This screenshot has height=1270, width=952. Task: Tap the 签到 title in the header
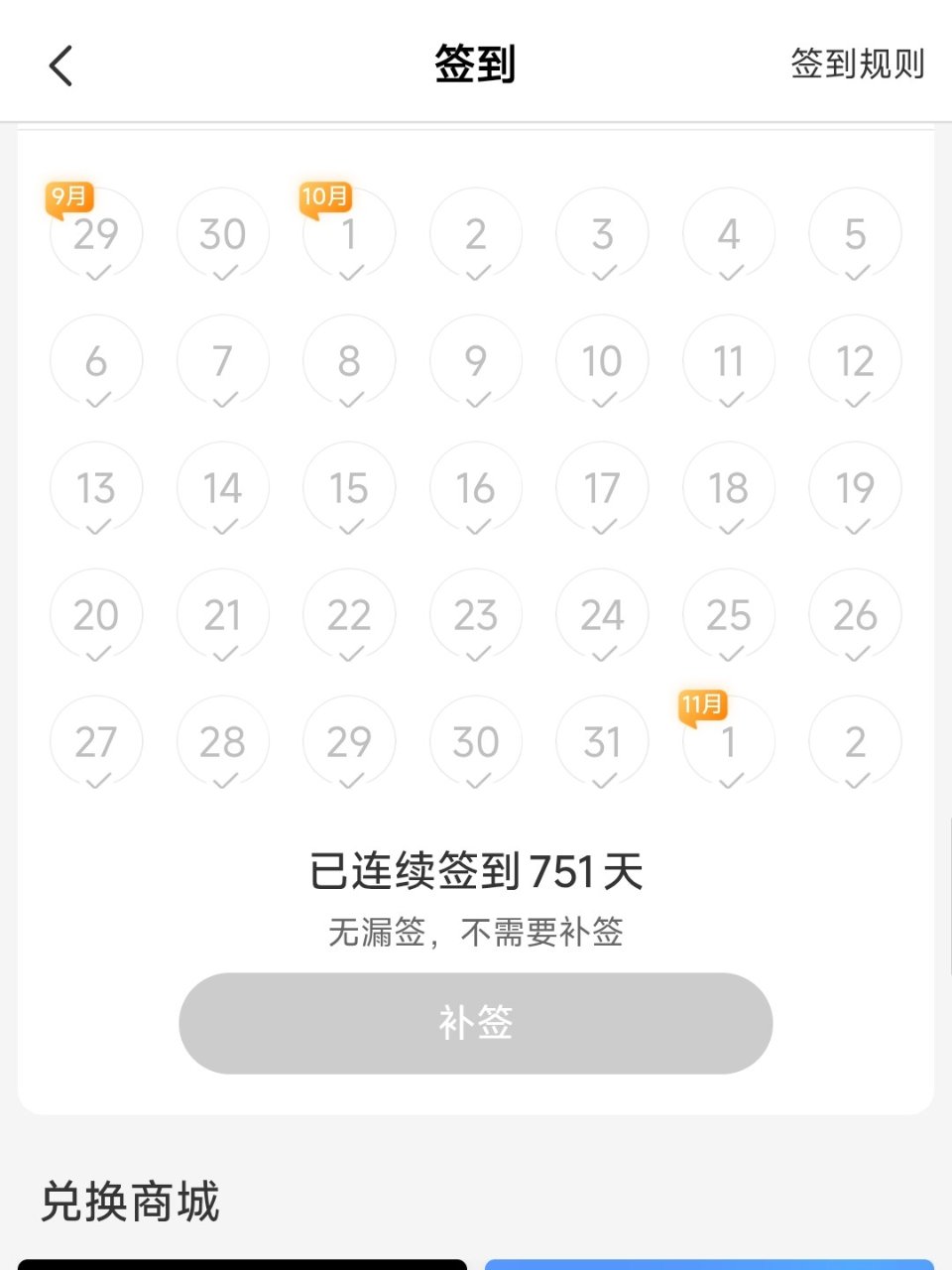[x=475, y=63]
